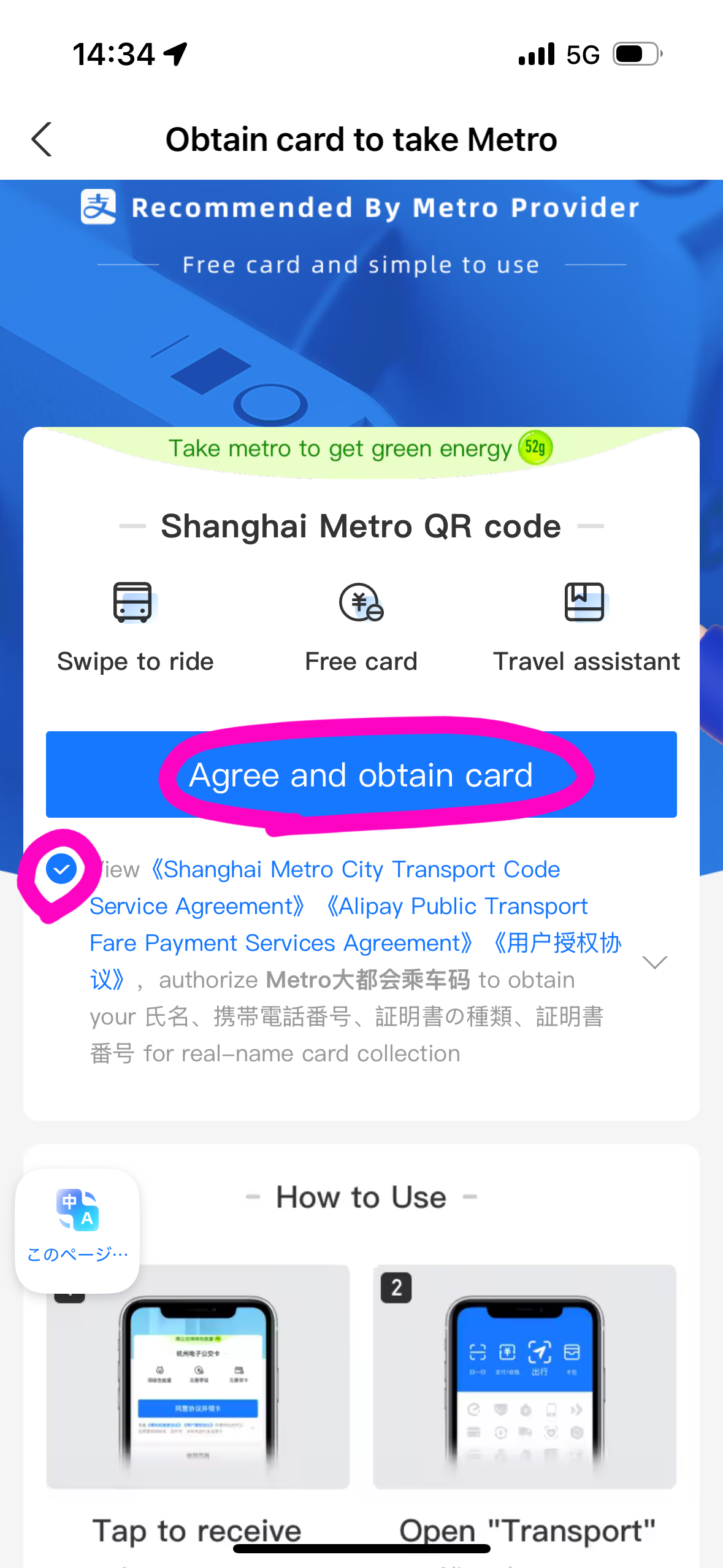The width and height of the screenshot is (723, 1568).
Task: Open the green energy banner
Action: [361, 449]
